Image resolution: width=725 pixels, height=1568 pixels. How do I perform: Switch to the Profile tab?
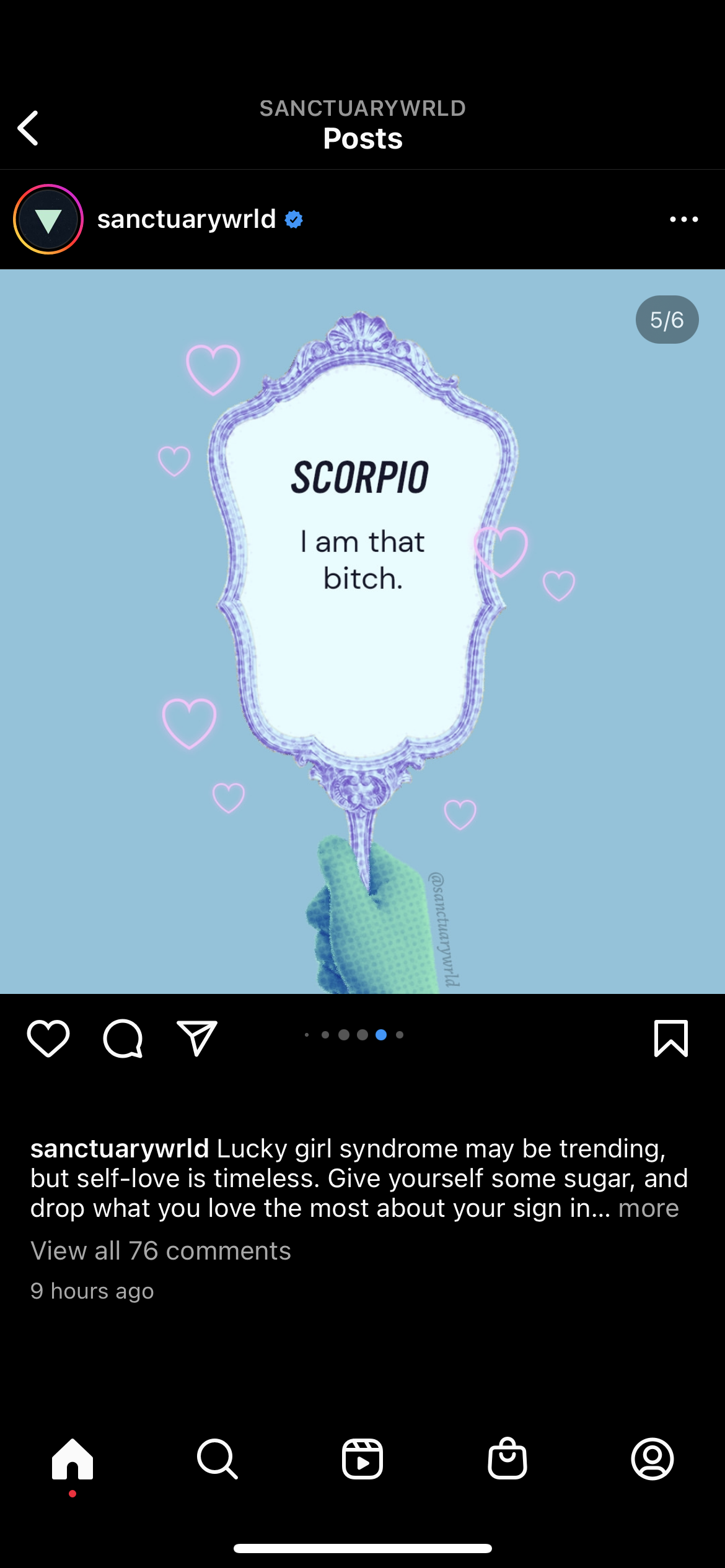point(652,1460)
